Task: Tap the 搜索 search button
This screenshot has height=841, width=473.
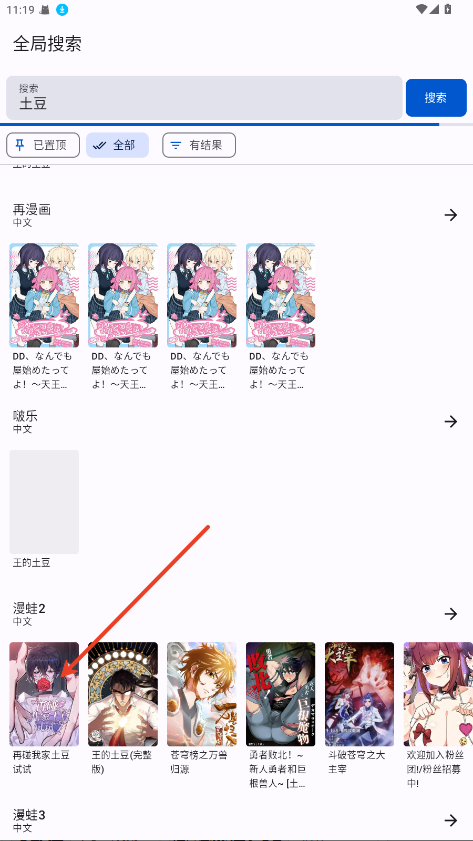Action: [x=436, y=98]
